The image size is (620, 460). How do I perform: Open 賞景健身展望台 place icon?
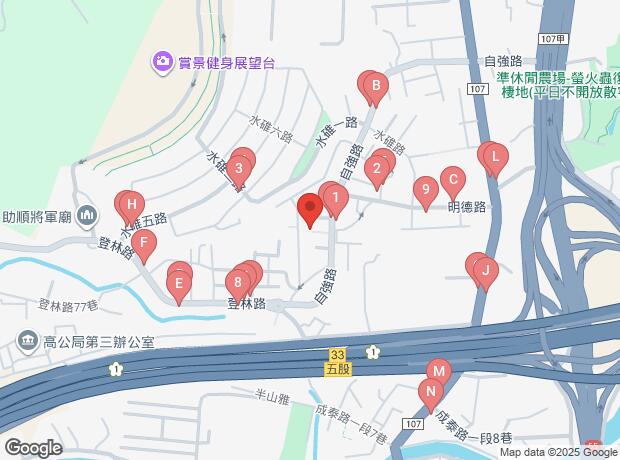click(x=163, y=64)
